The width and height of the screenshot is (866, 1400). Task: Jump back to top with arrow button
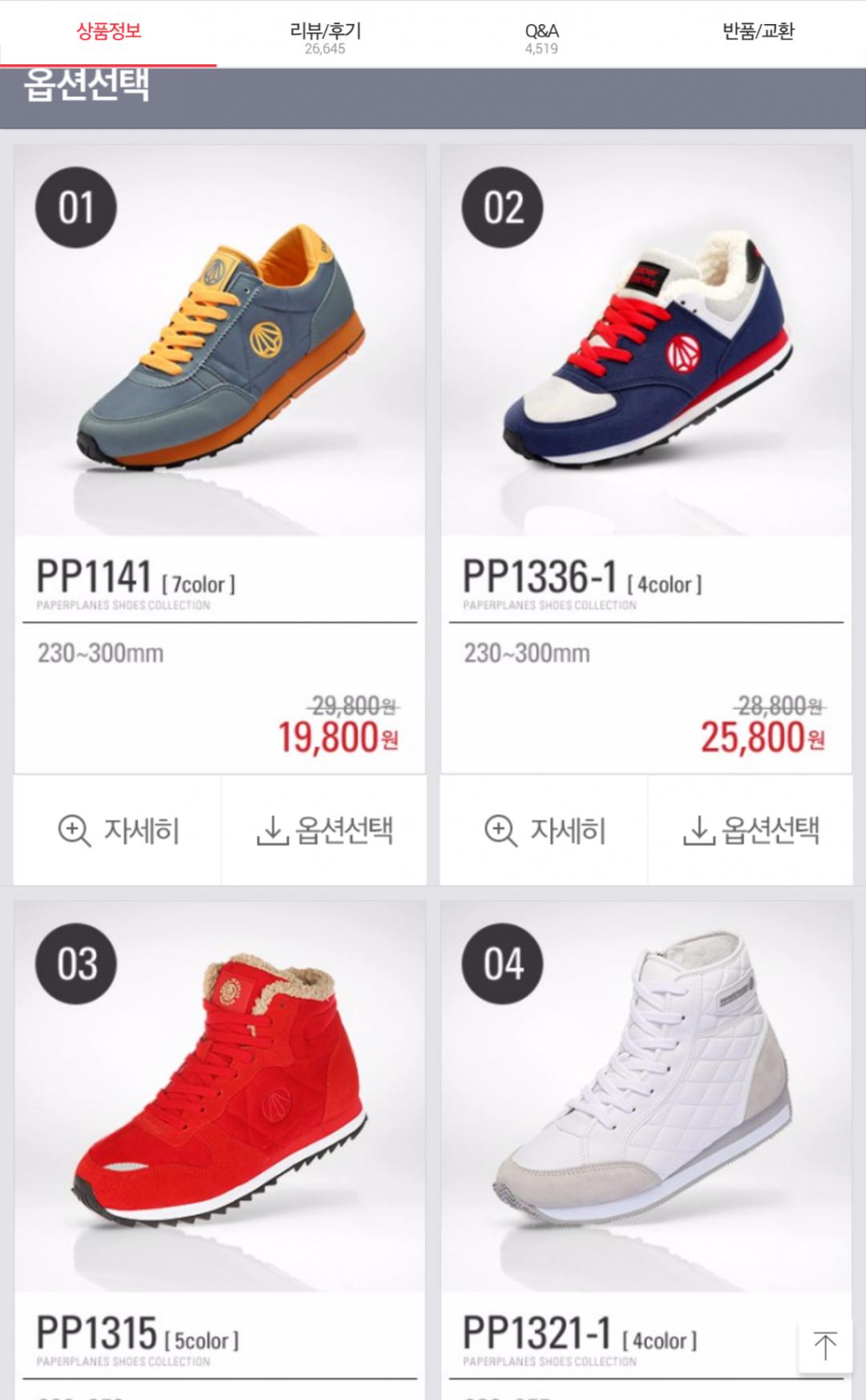[824, 1345]
